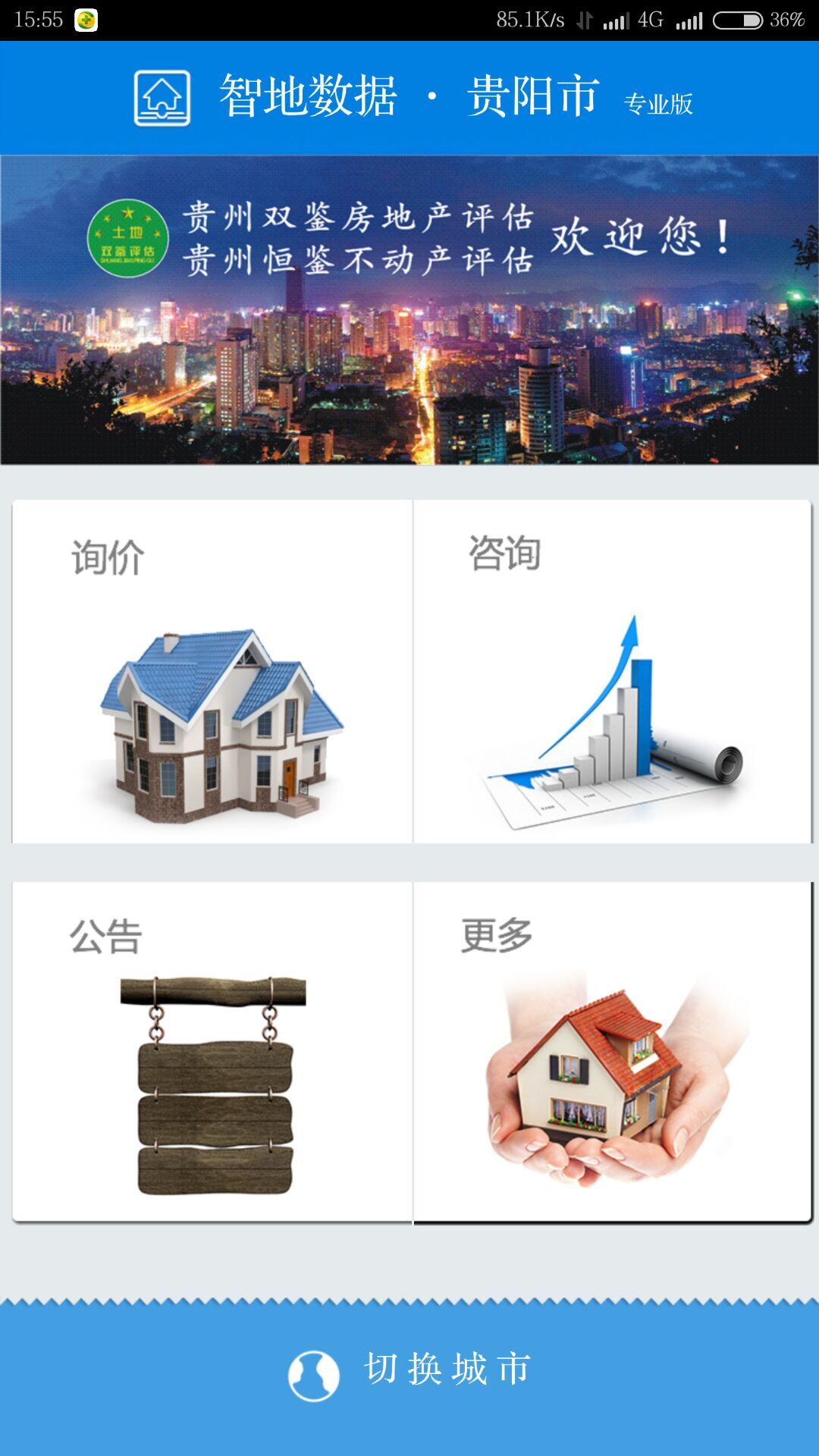This screenshot has height=1456, width=819.
Task: Open the 咨询 consultation tile
Action: click(x=613, y=671)
